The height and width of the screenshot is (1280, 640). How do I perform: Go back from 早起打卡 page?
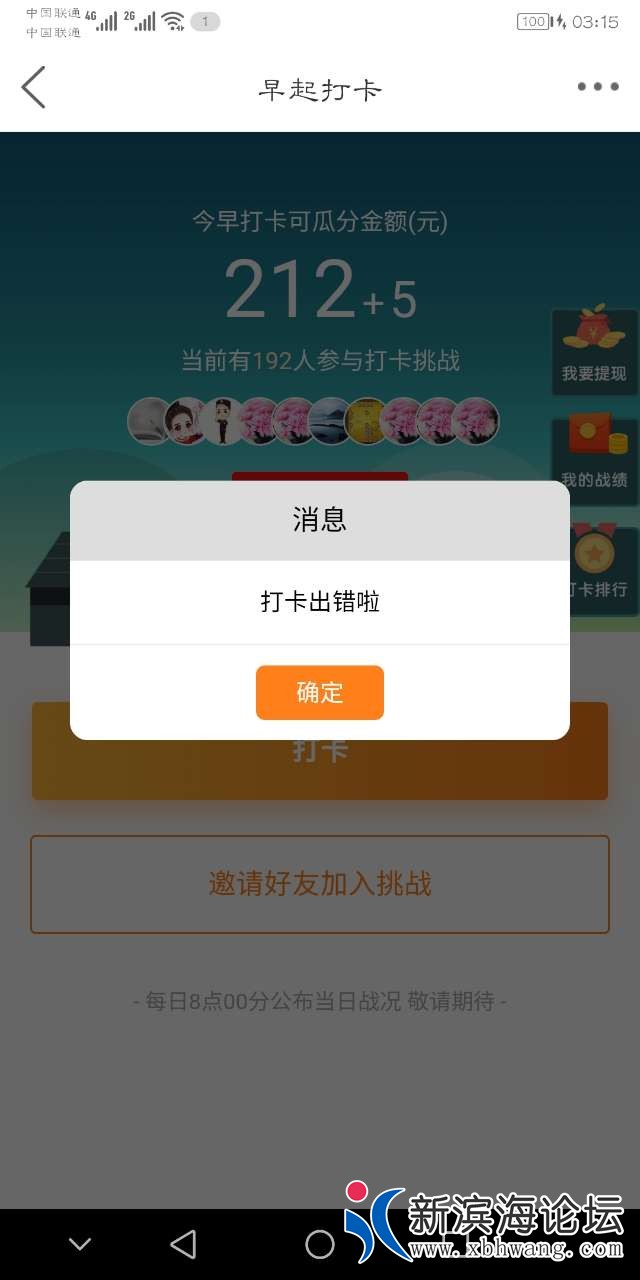(34, 88)
